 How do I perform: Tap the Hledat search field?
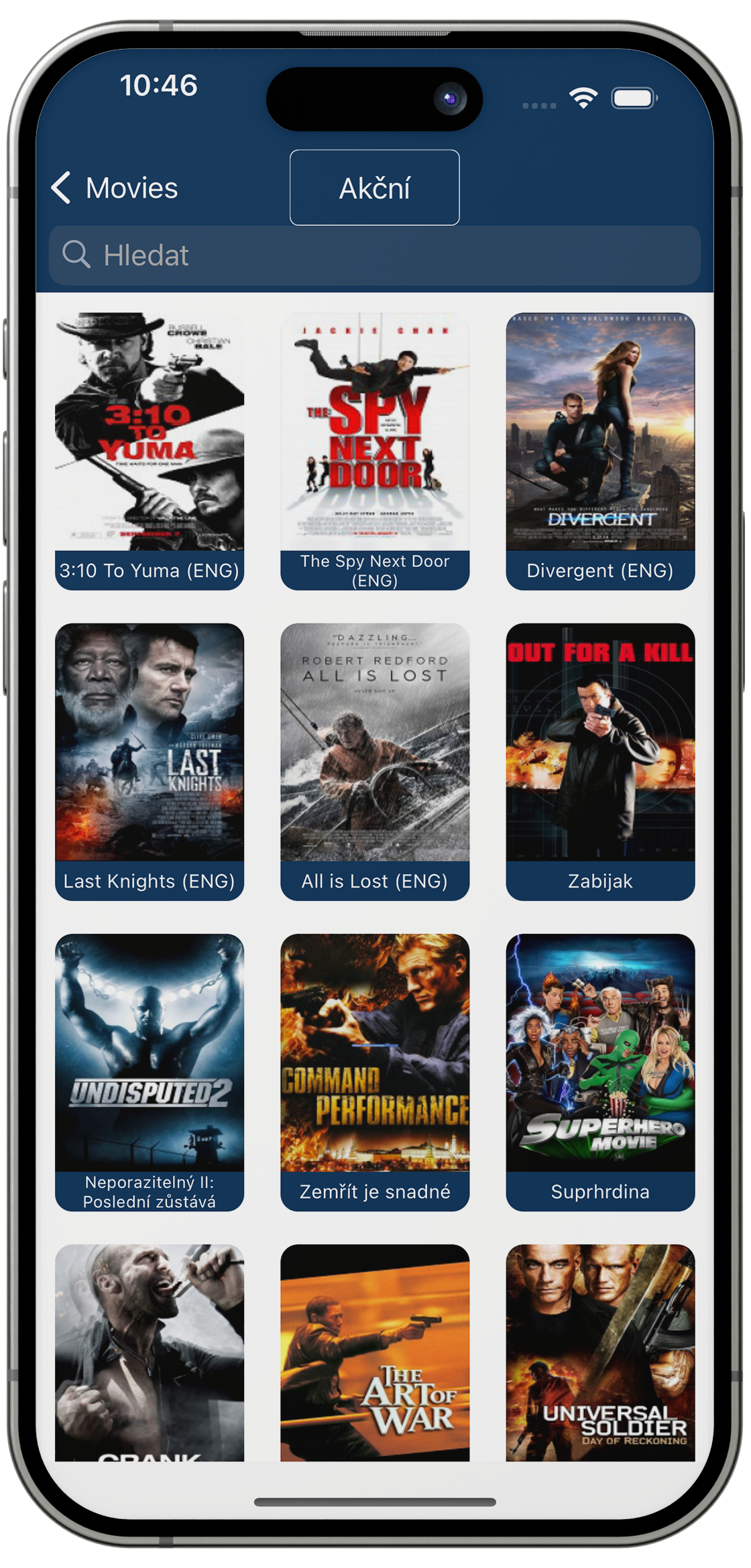click(374, 255)
